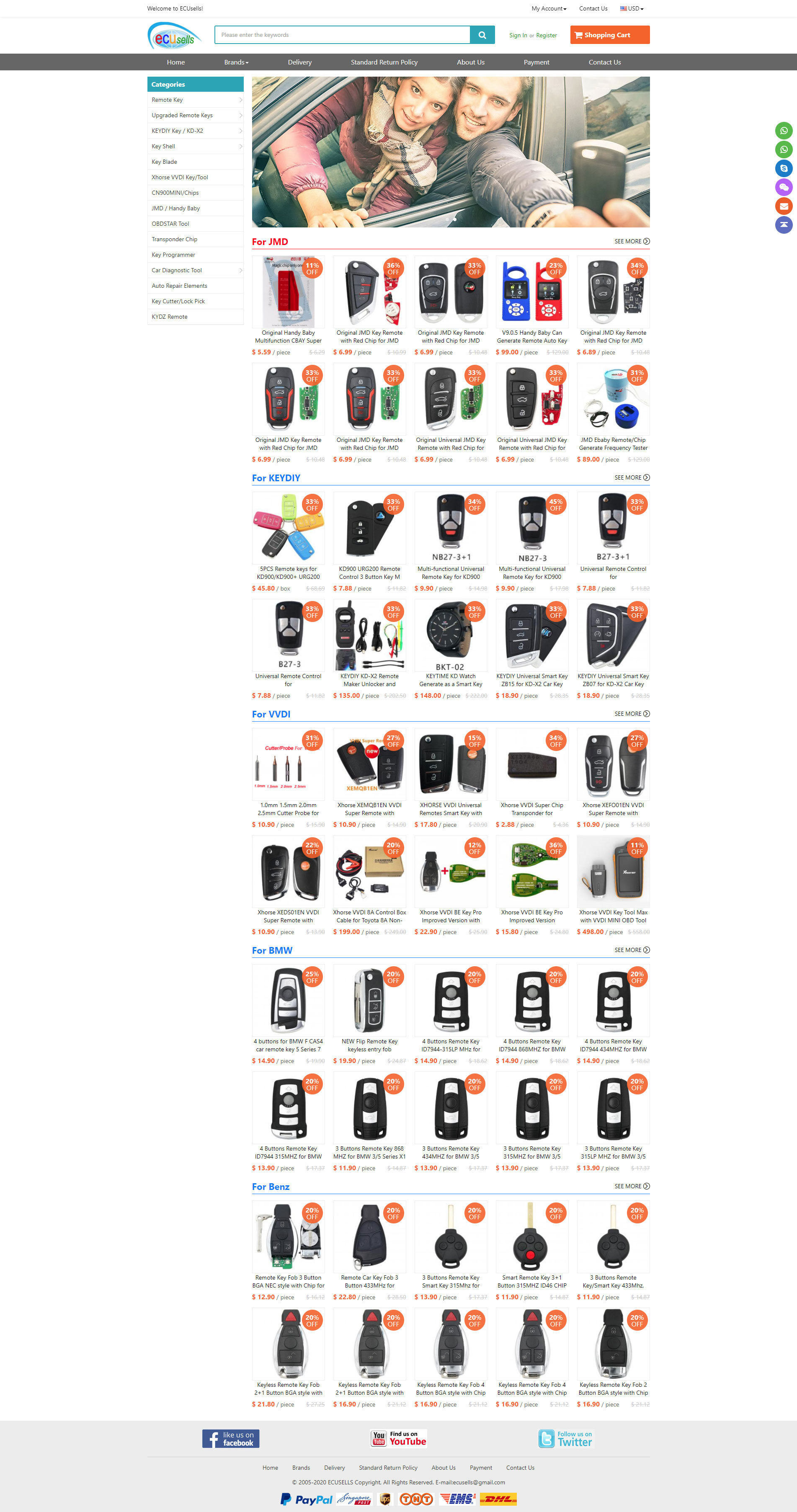The image size is (797, 1512).
Task: Follow the Sign In link
Action: [x=518, y=35]
